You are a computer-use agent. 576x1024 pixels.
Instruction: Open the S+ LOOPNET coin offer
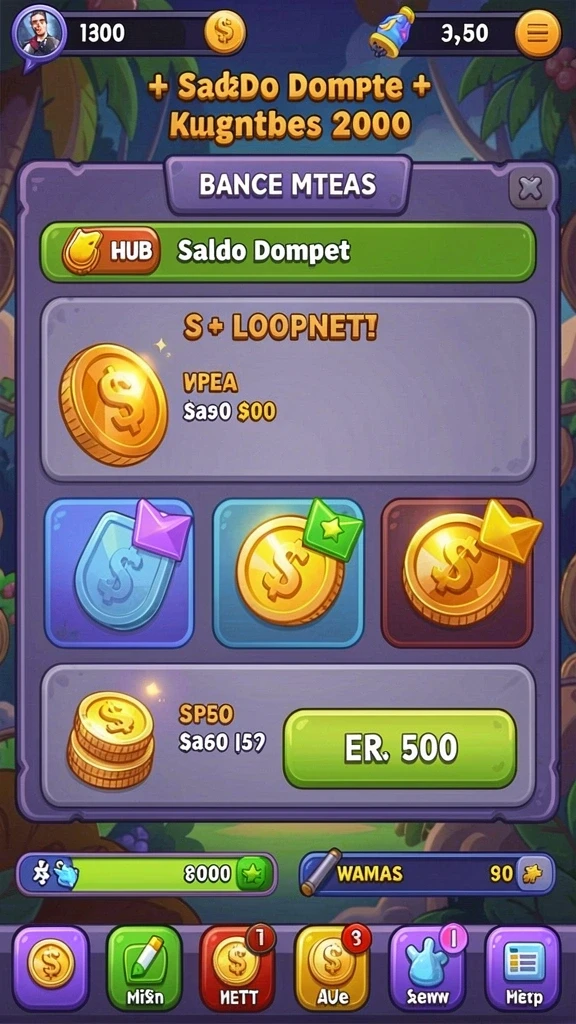coord(288,389)
